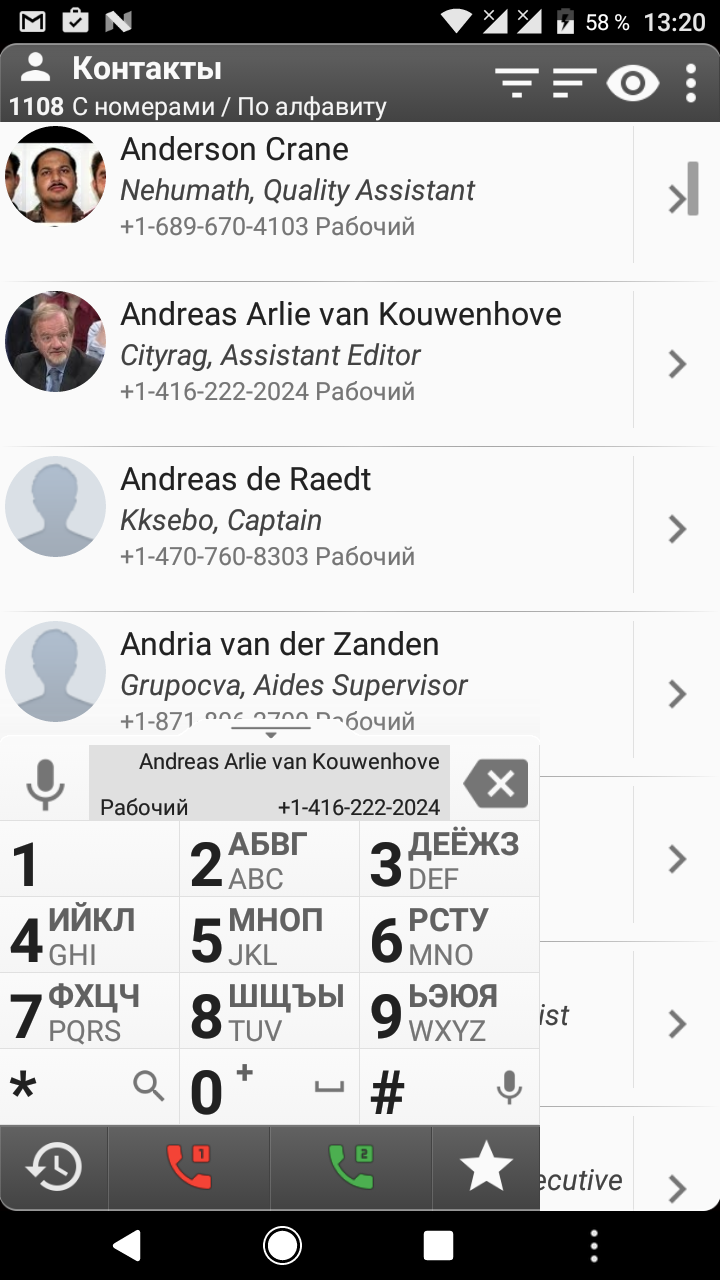720x1280 pixels.
Task: Start voice input with the dialpad microphone
Action: (45, 784)
